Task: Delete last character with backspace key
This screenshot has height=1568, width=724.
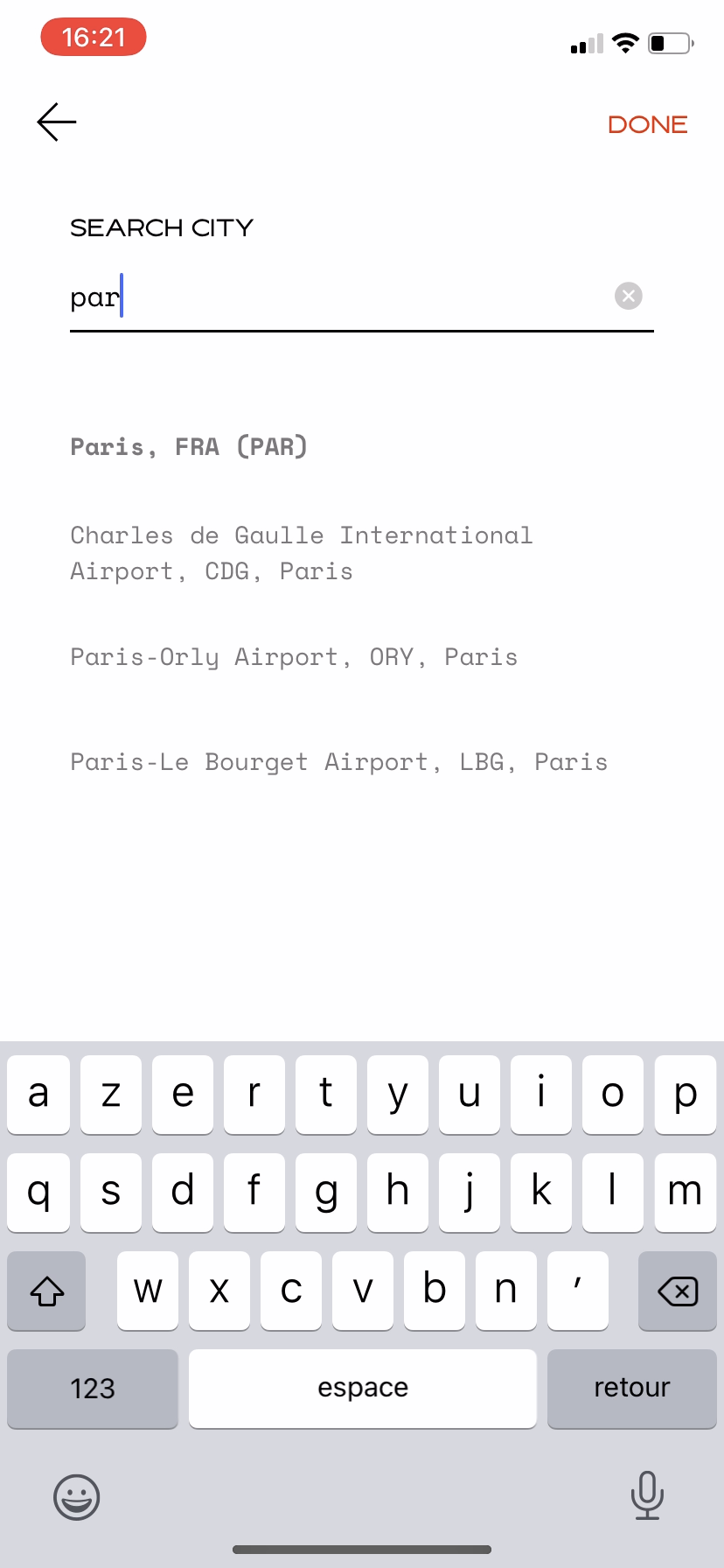Action: (677, 1291)
